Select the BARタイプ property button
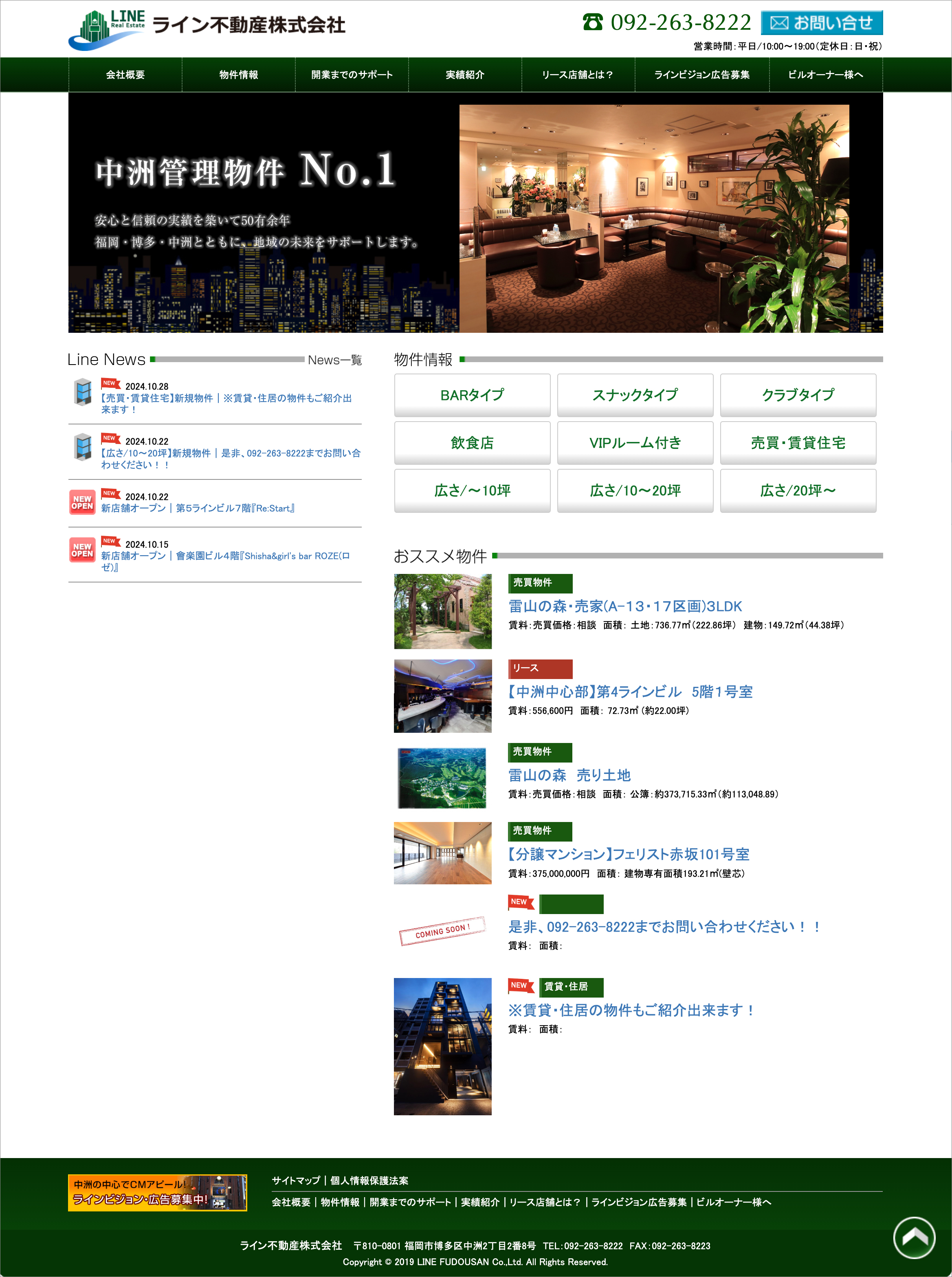 pos(472,395)
